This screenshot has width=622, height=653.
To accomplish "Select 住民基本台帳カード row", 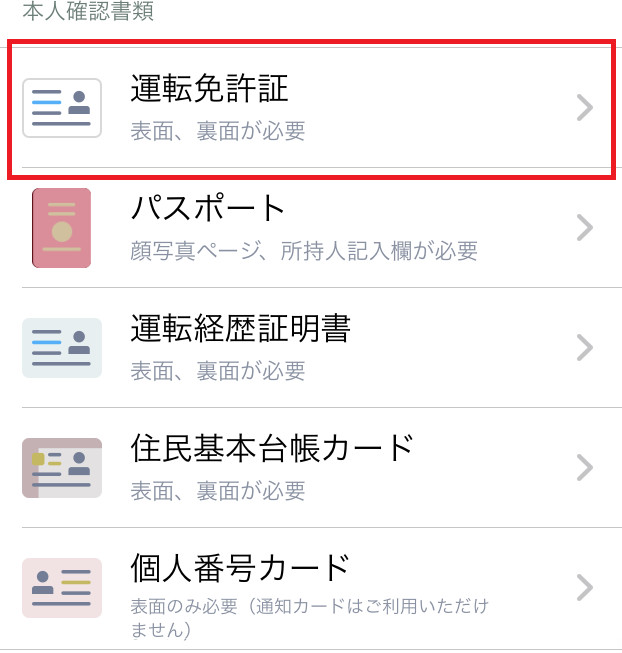I will tap(310, 467).
